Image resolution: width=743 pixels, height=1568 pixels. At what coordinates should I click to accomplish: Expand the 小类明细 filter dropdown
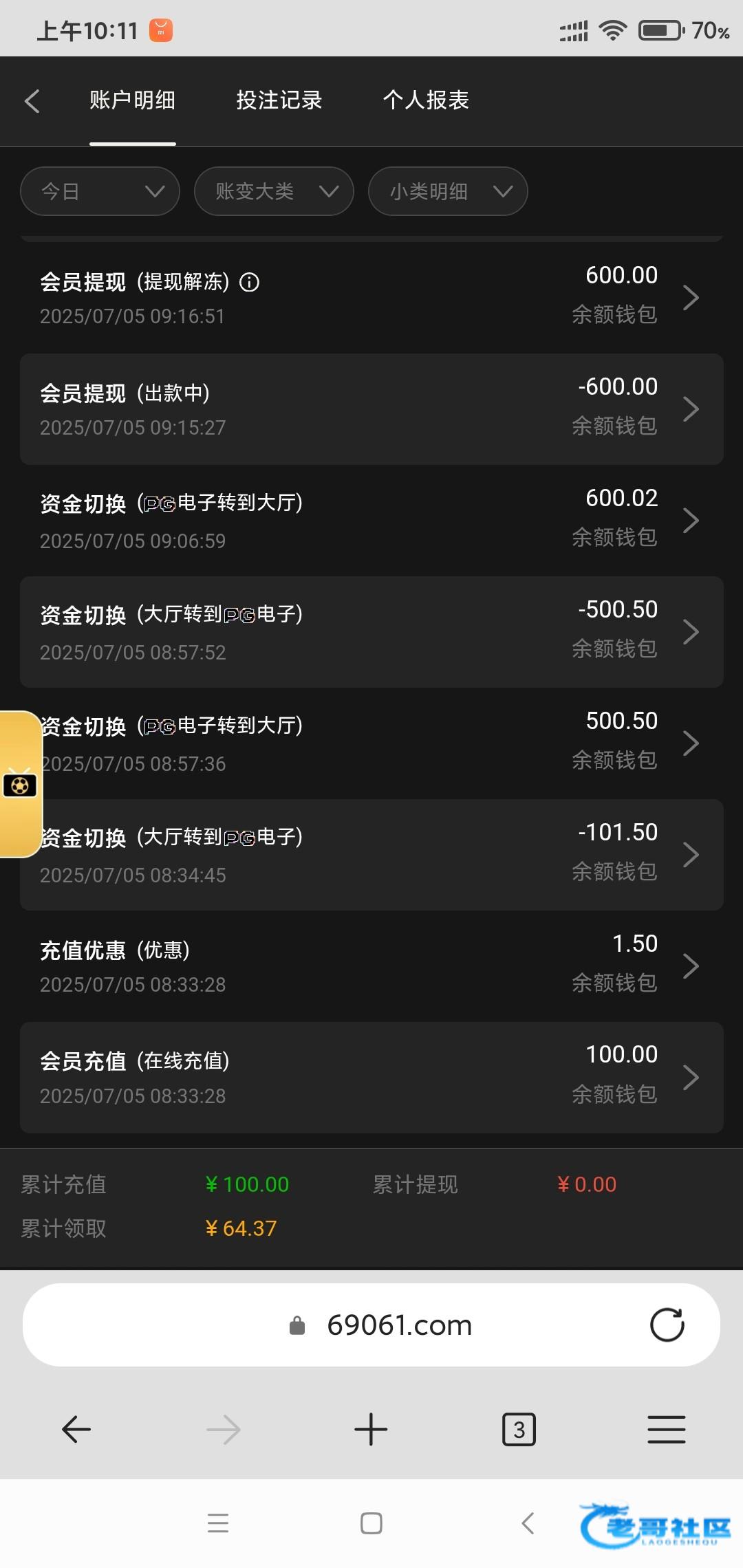(x=448, y=191)
